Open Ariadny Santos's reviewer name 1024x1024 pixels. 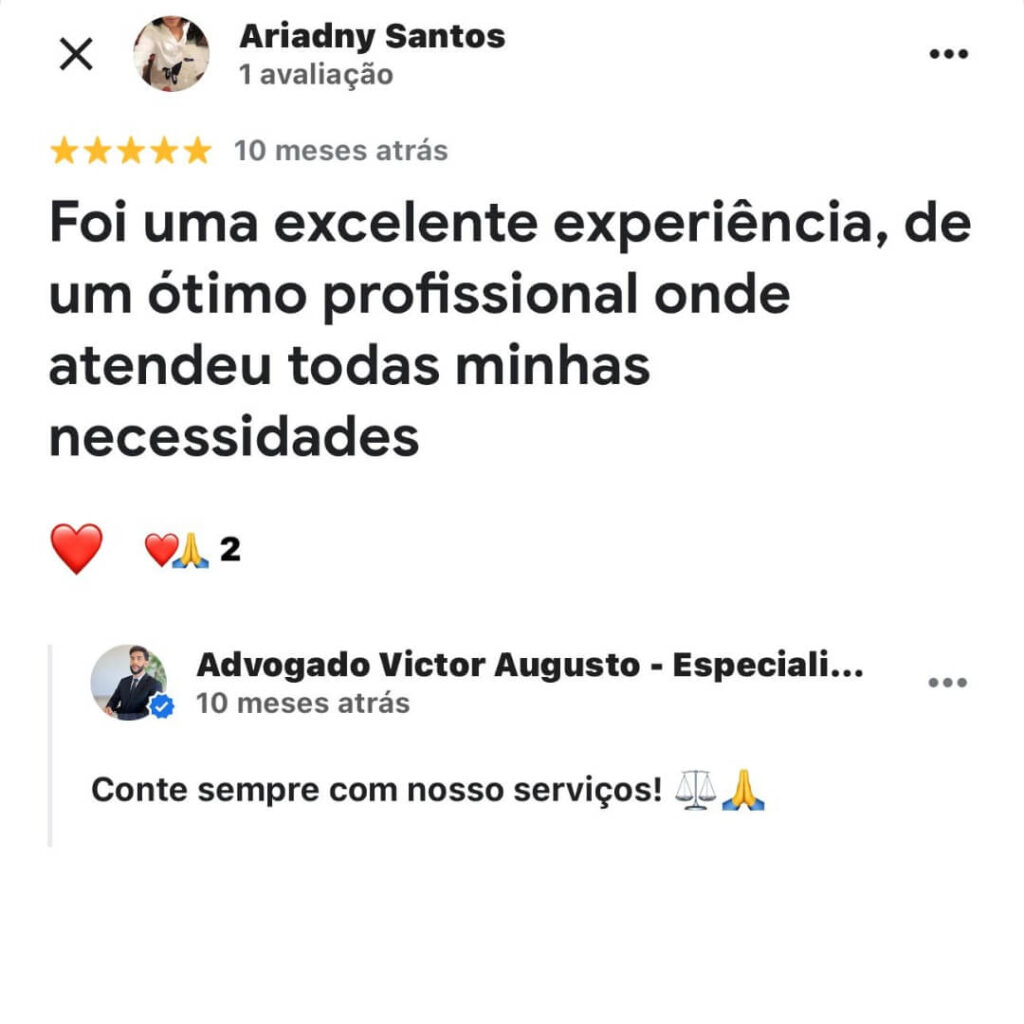point(372,37)
